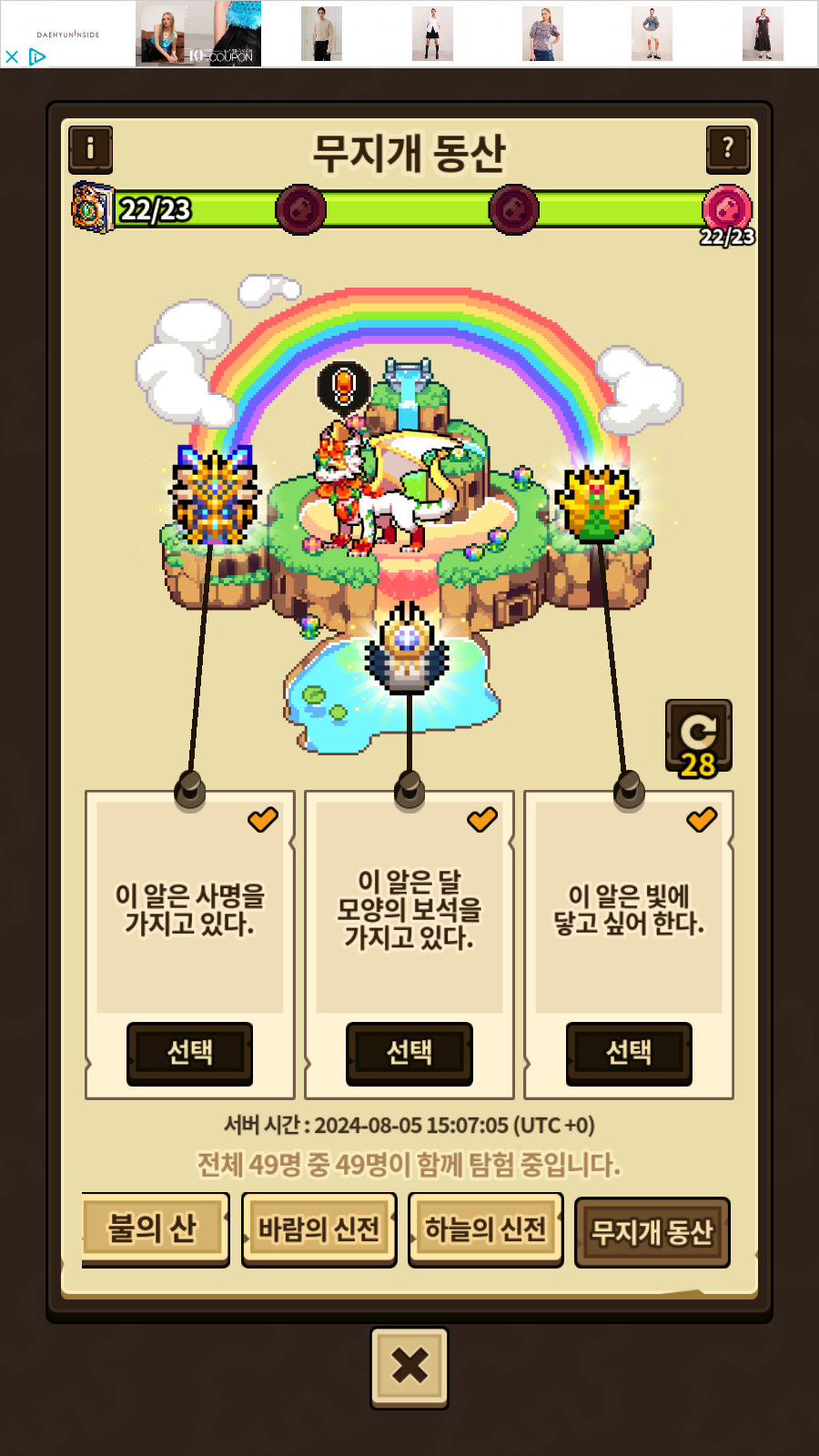The height and width of the screenshot is (1456, 819).
Task: Switch to the 하늘의 신전 tab
Action: (485, 1230)
